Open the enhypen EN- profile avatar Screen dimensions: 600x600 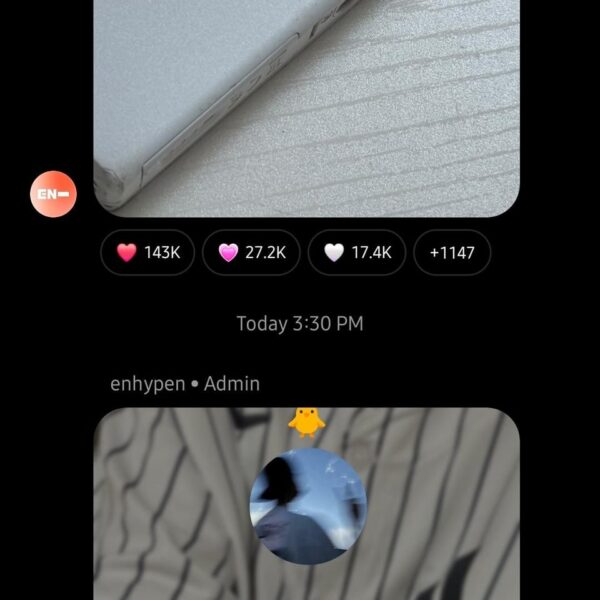(53, 194)
